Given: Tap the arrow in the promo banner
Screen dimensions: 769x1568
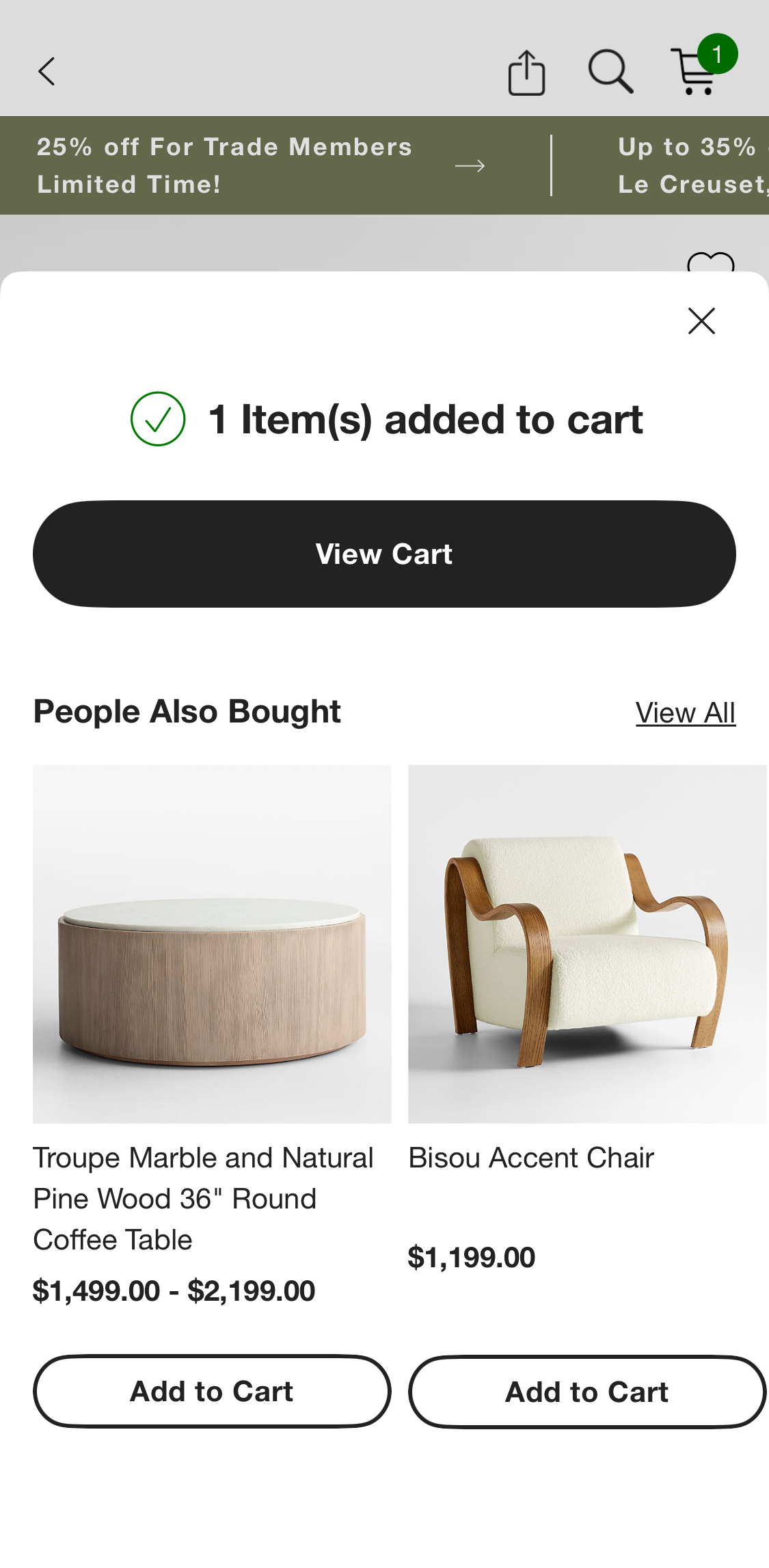Looking at the screenshot, I should point(469,165).
